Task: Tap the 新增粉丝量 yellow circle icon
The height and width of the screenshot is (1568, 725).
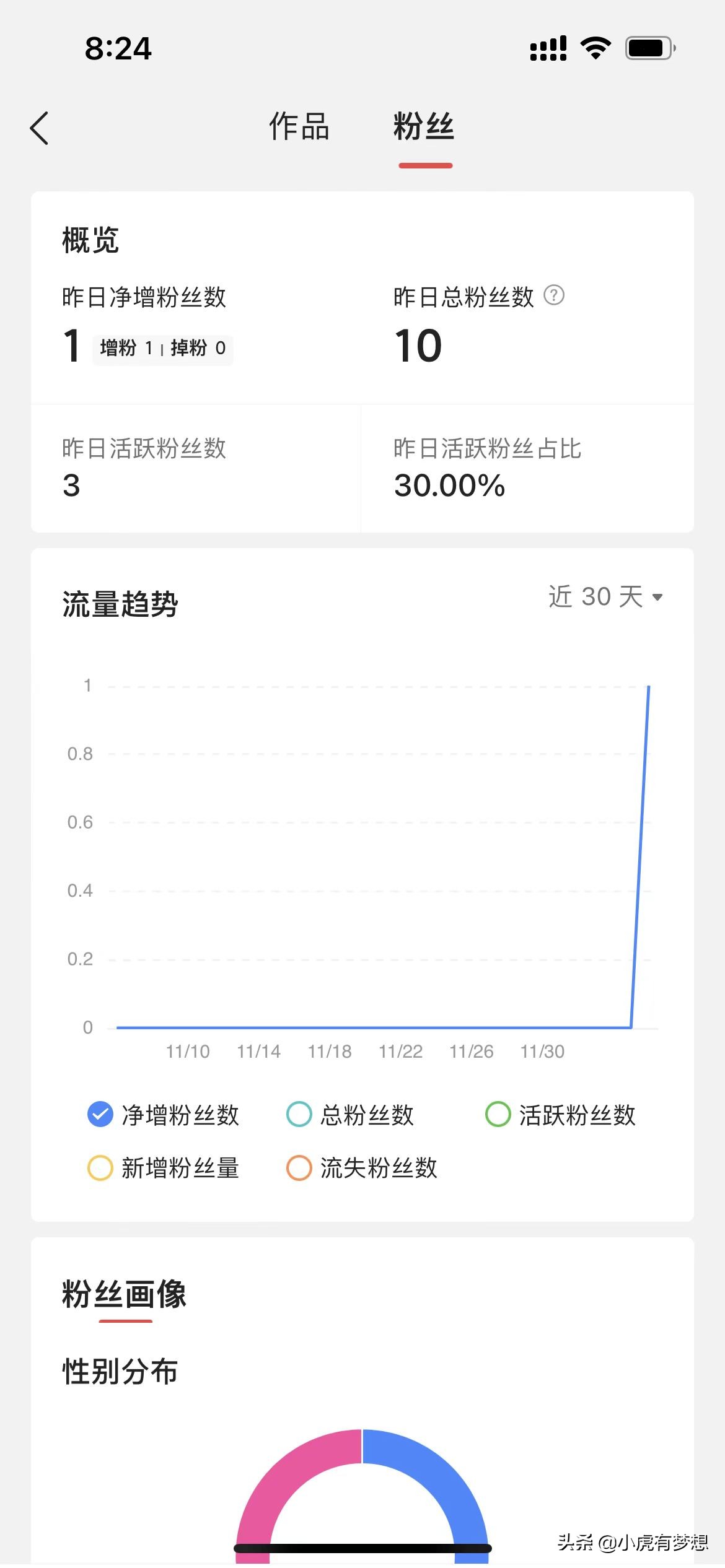Action: point(100,1167)
